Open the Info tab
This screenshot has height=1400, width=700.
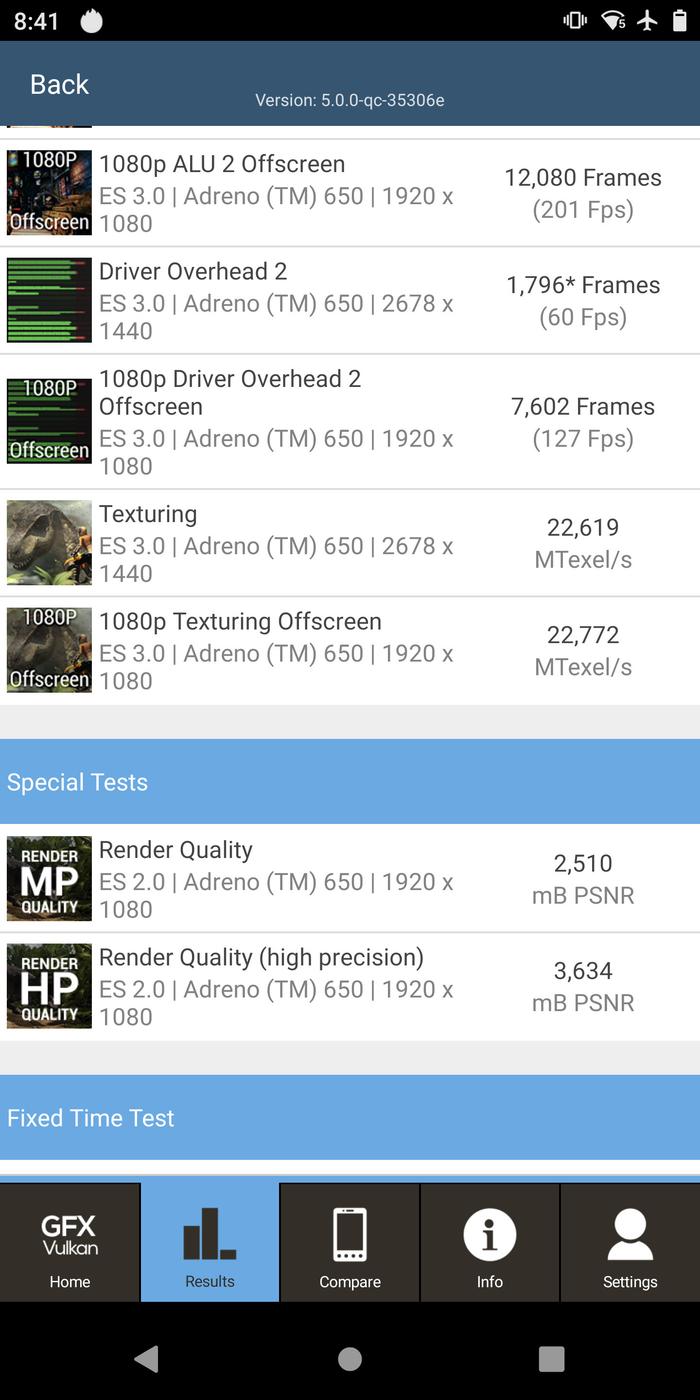490,1242
